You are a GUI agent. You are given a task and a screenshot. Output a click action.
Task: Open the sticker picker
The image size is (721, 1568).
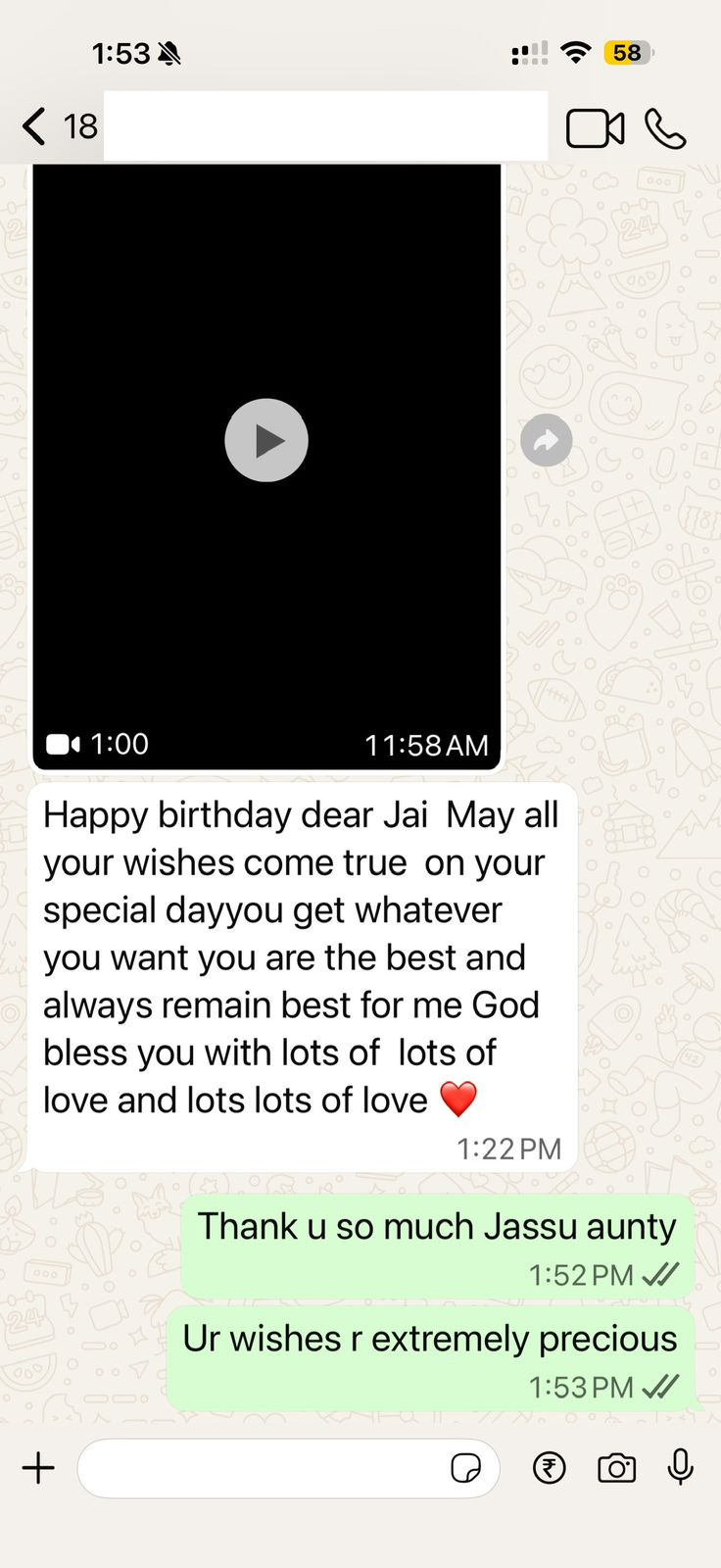pyautogui.click(x=465, y=1468)
